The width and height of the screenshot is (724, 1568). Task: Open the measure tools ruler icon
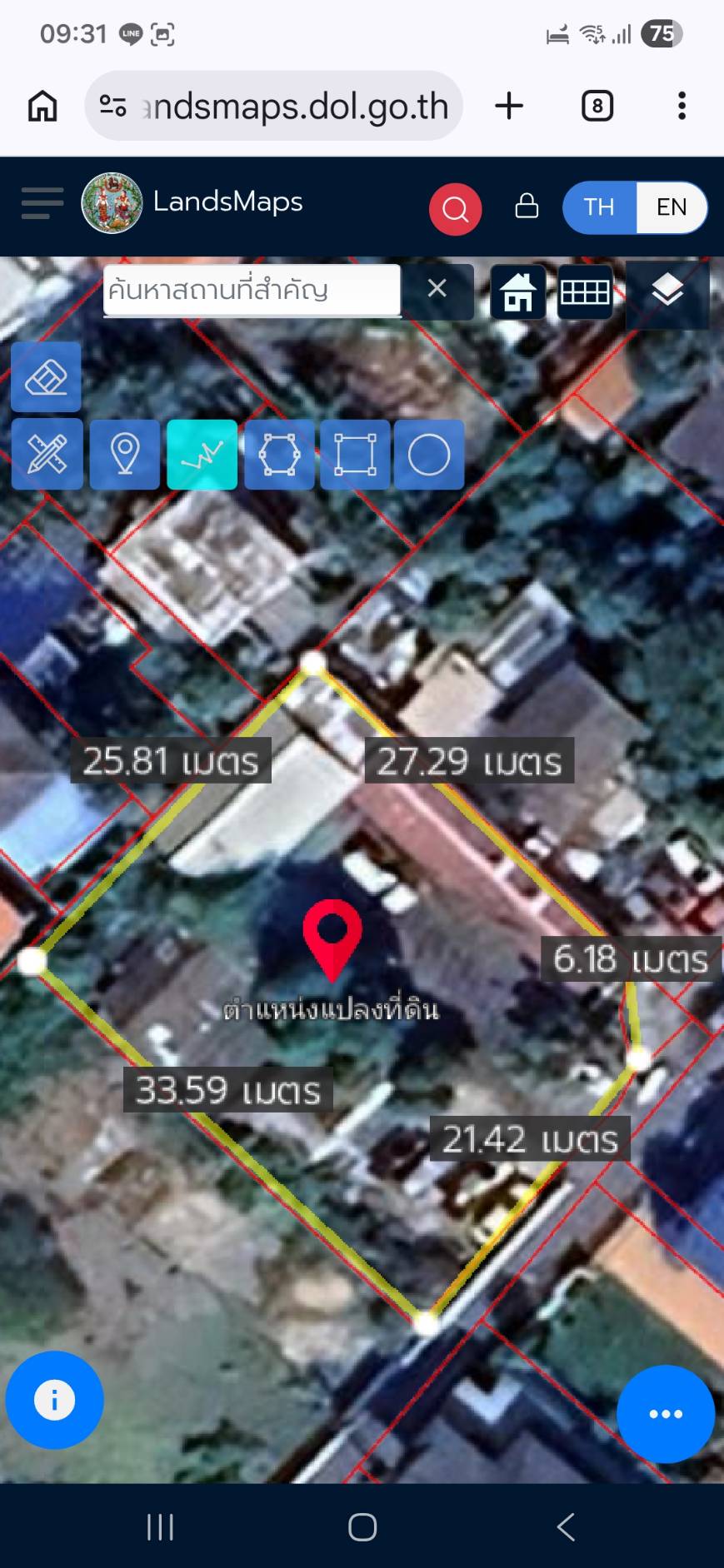[47, 455]
